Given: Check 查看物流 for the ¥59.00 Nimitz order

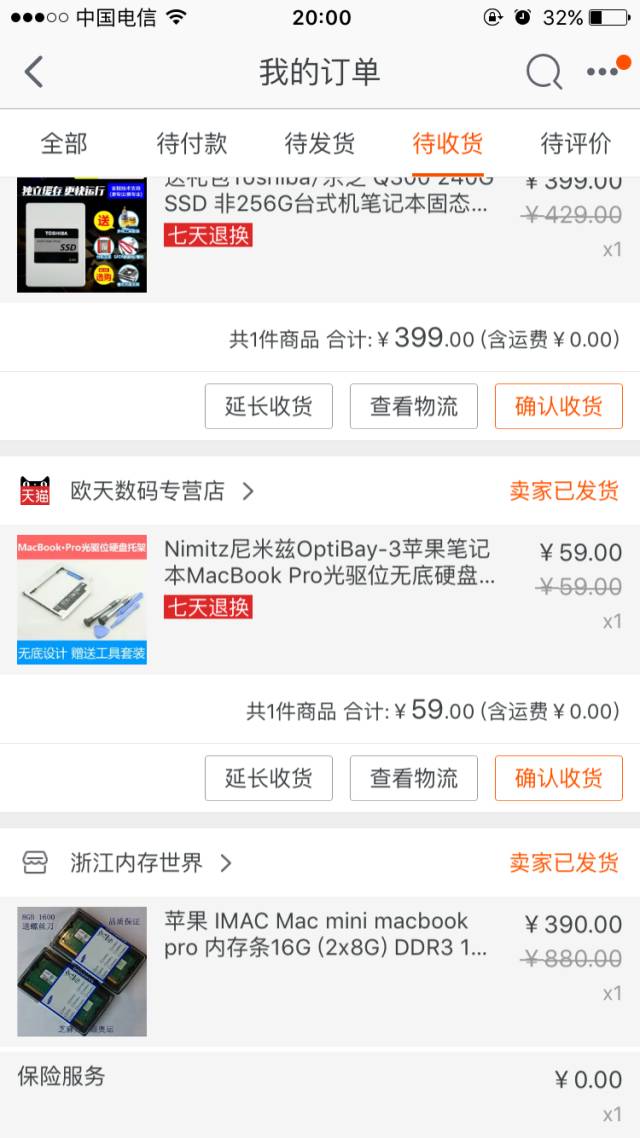Looking at the screenshot, I should (414, 778).
